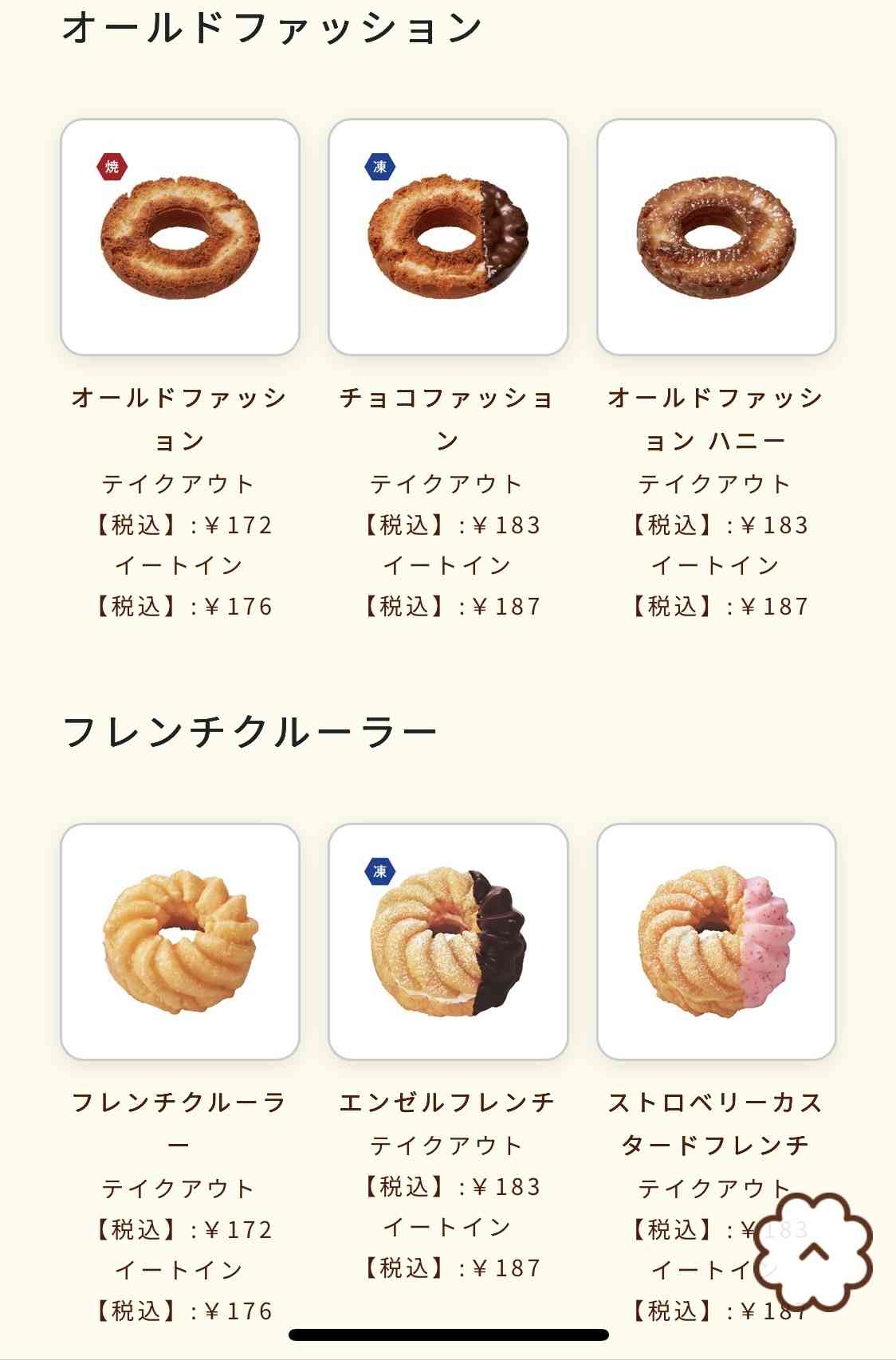View the エンゼルフレンチ donut details
Image resolution: width=896 pixels, height=1360 pixels.
(448, 942)
